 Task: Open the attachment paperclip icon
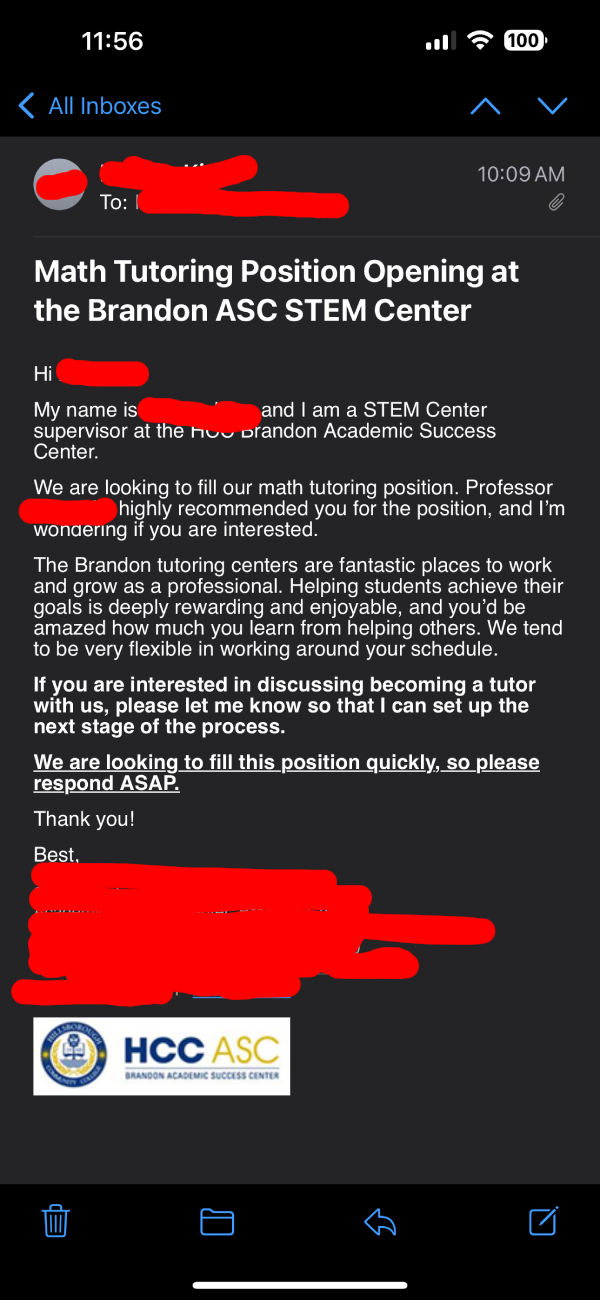(557, 203)
